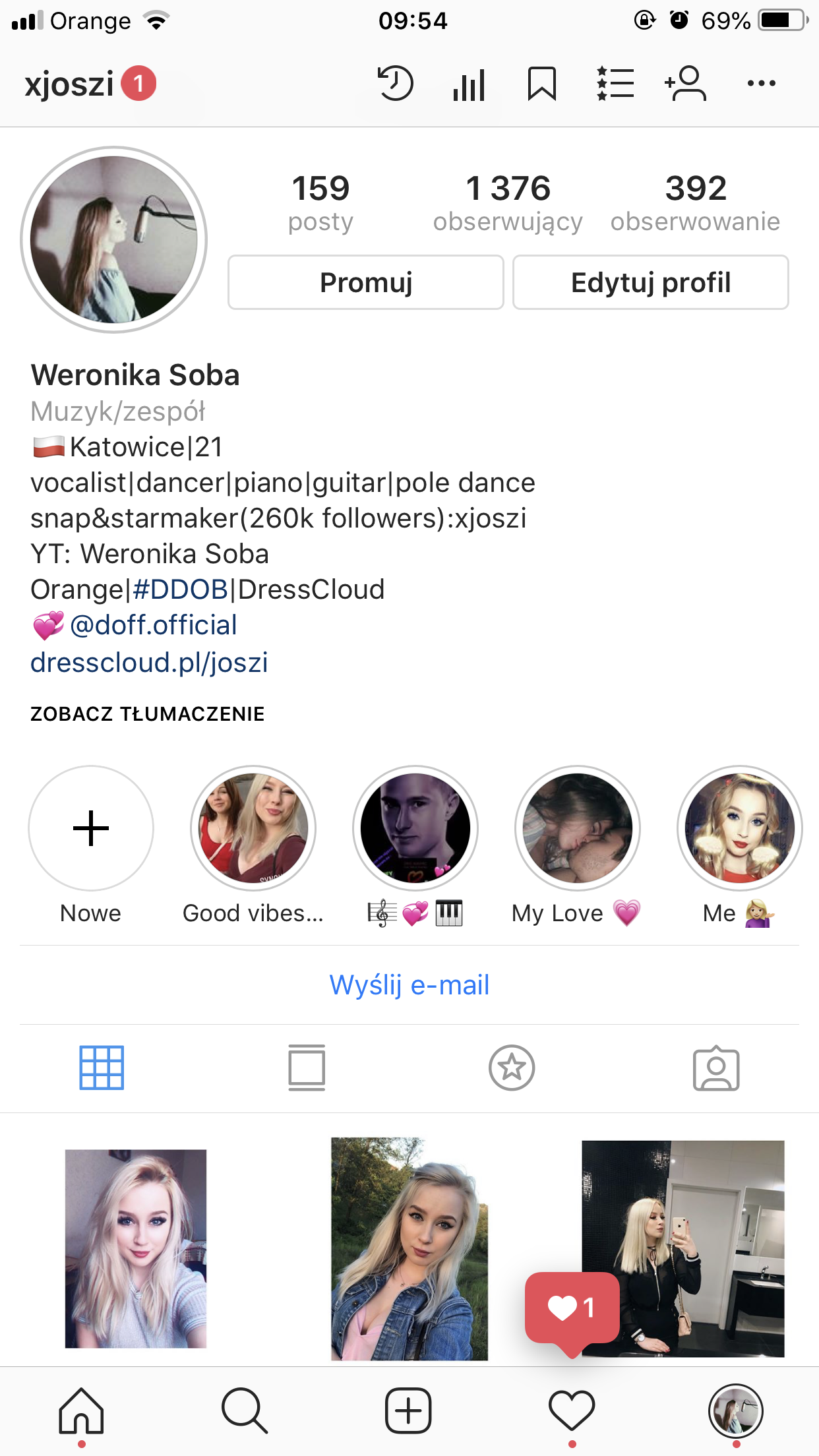Open the checklist icon in top bar
819x1456 pixels.
(x=615, y=83)
